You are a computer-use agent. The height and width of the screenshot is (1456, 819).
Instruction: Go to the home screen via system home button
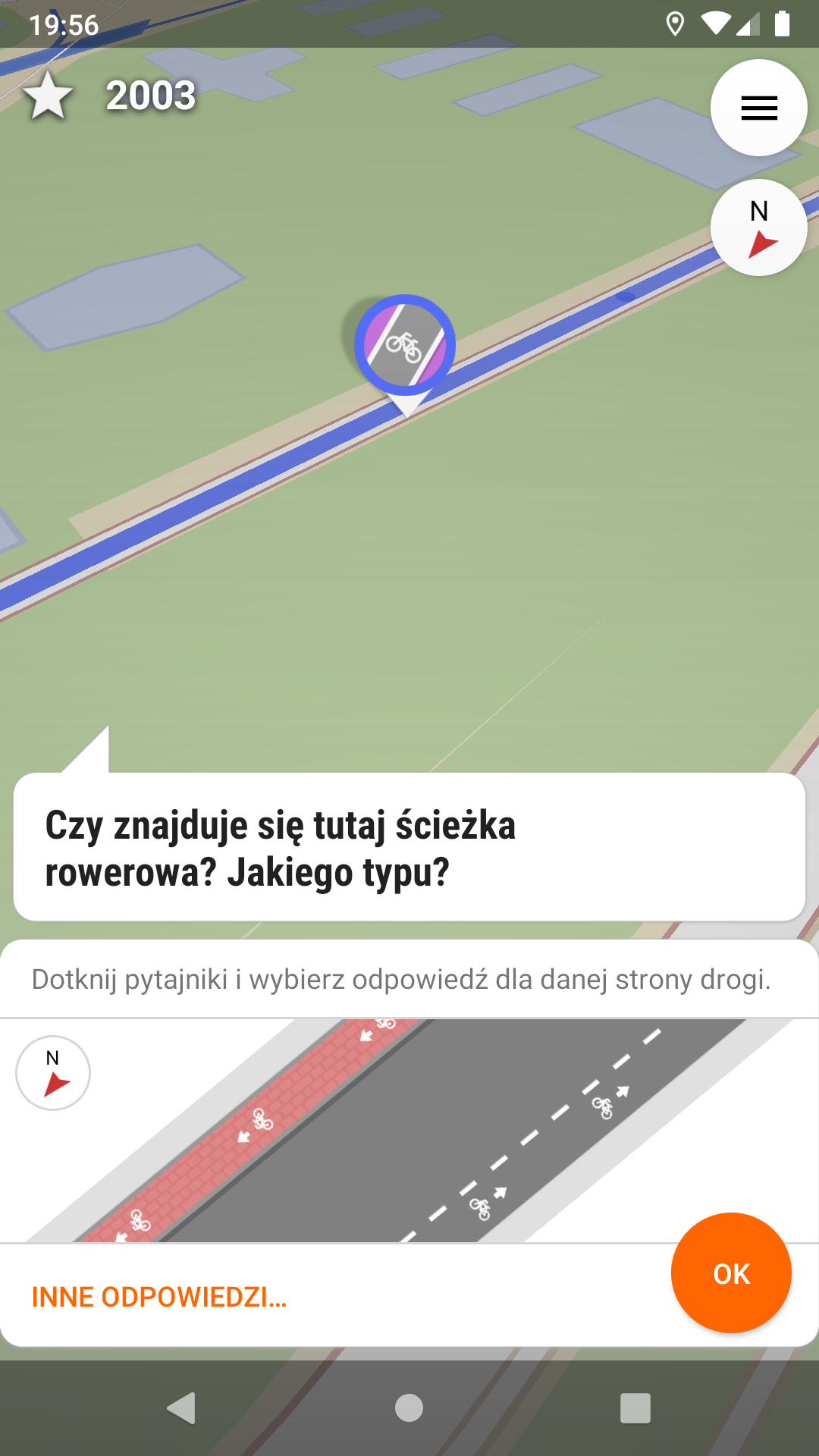pyautogui.click(x=409, y=1408)
